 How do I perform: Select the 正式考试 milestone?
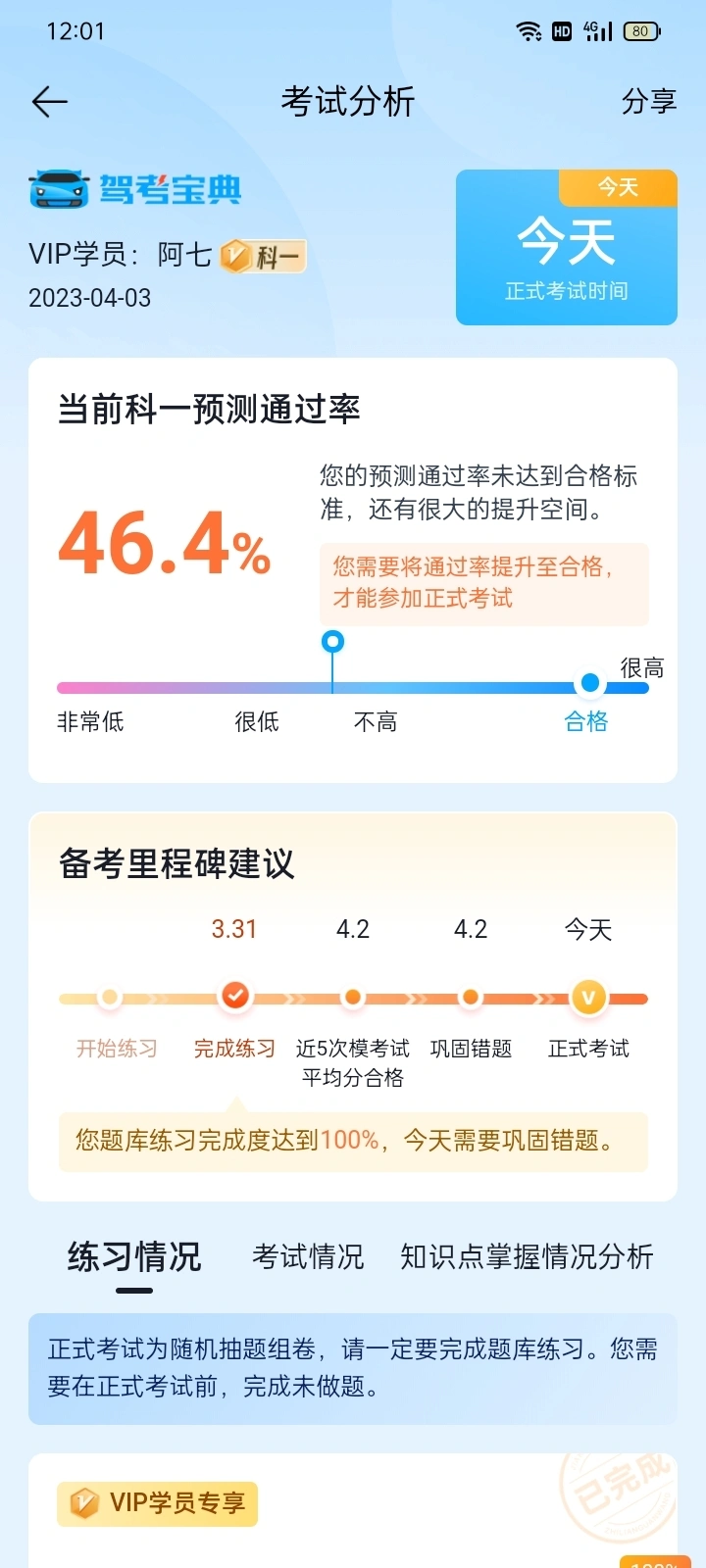(x=588, y=1049)
